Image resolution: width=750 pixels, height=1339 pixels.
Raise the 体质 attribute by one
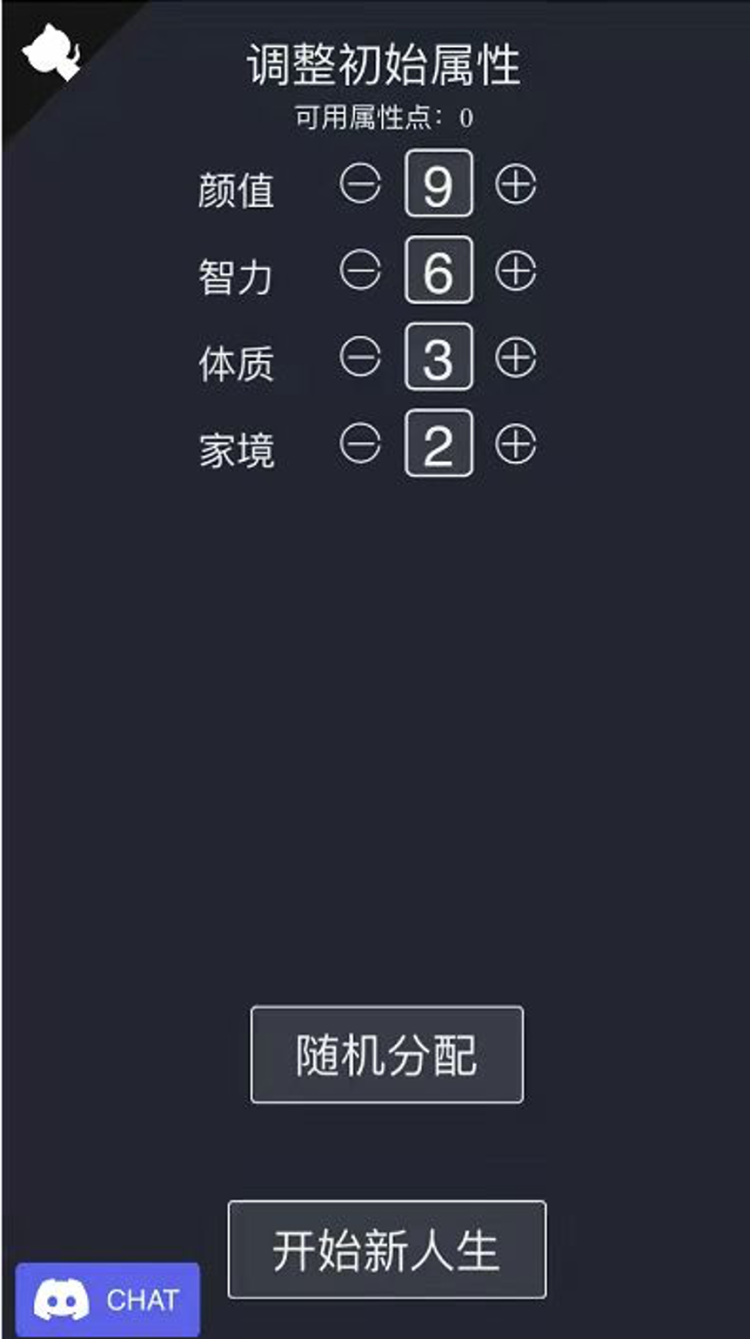tap(516, 358)
